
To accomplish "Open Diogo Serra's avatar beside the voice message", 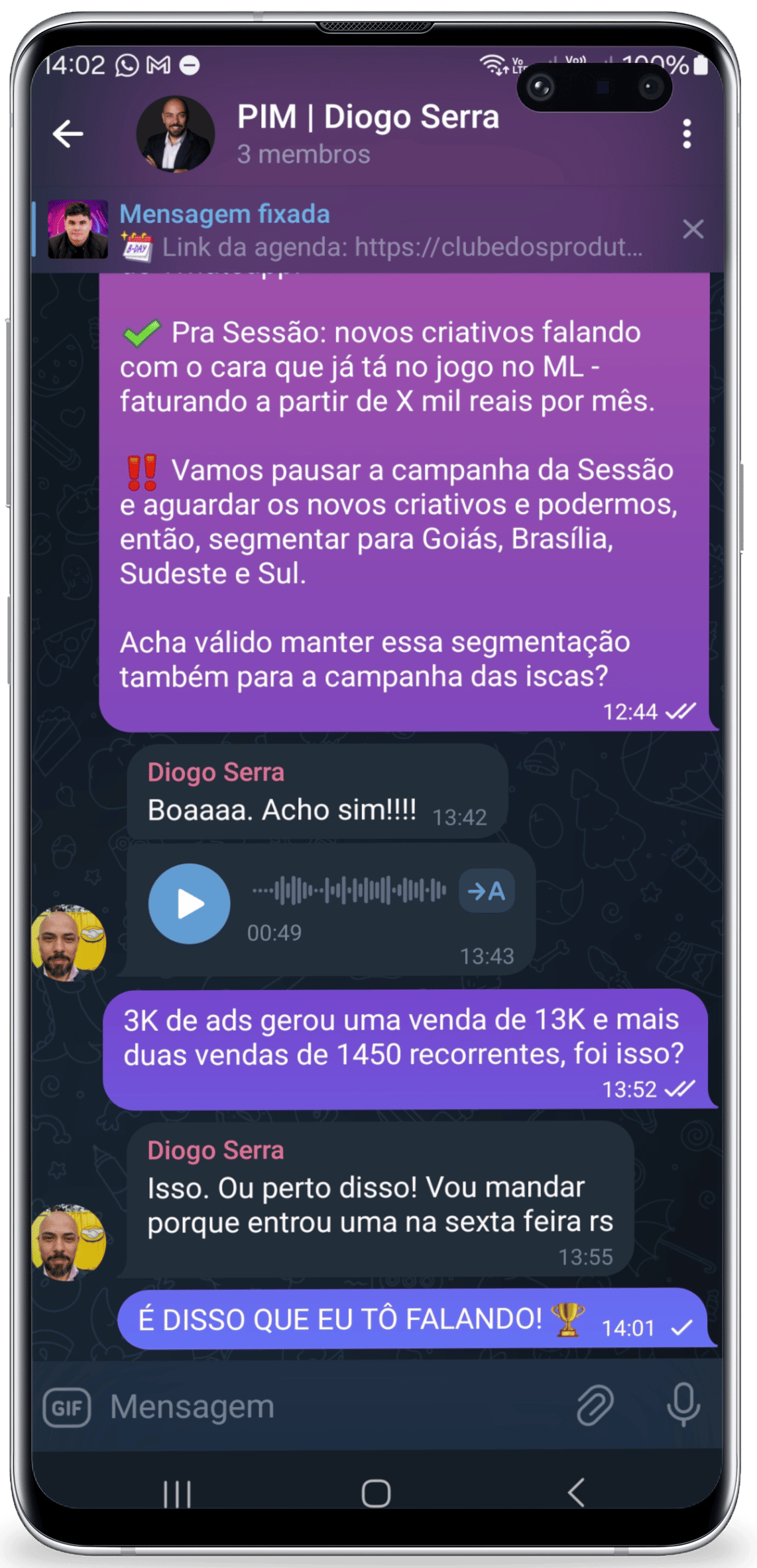I will pyautogui.click(x=68, y=943).
